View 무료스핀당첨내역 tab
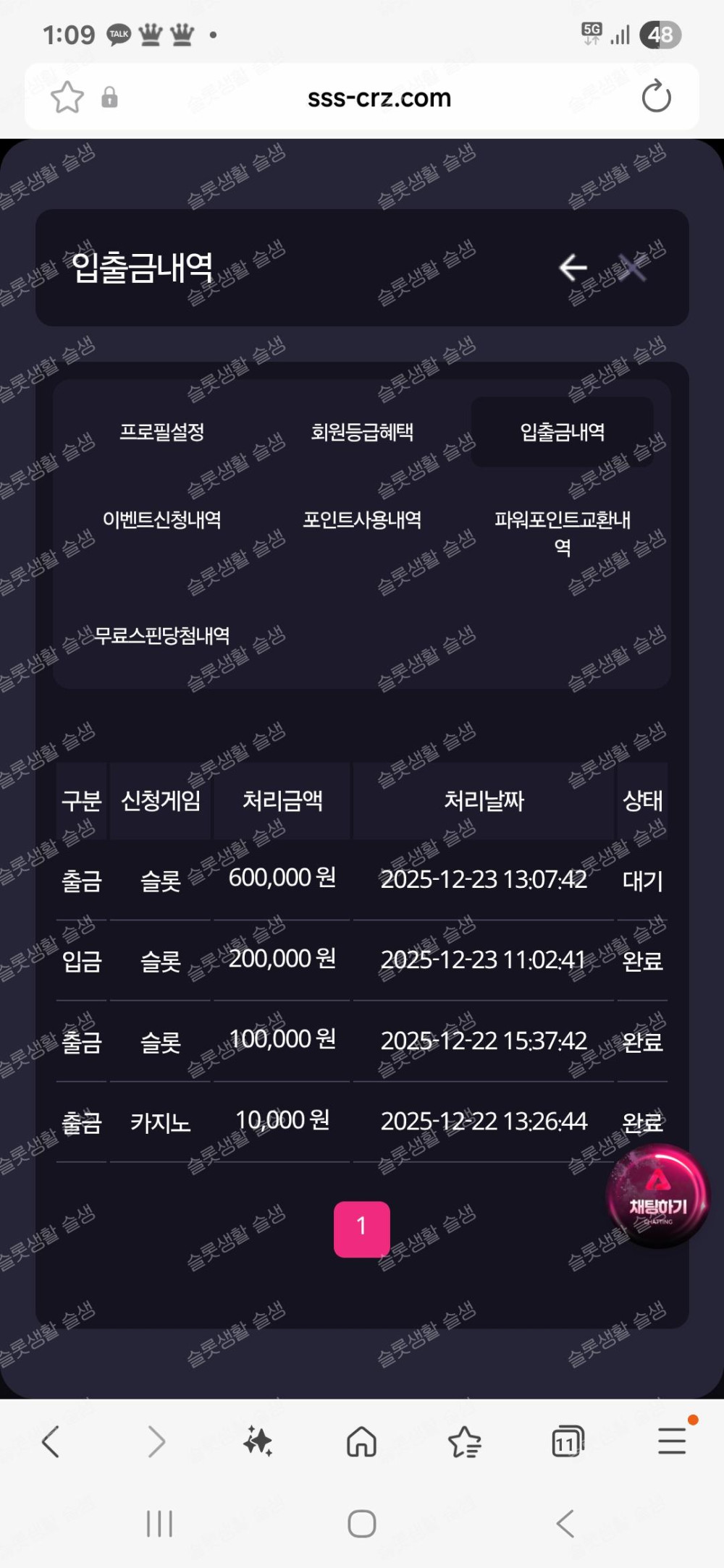The width and height of the screenshot is (724, 1568). [x=161, y=635]
